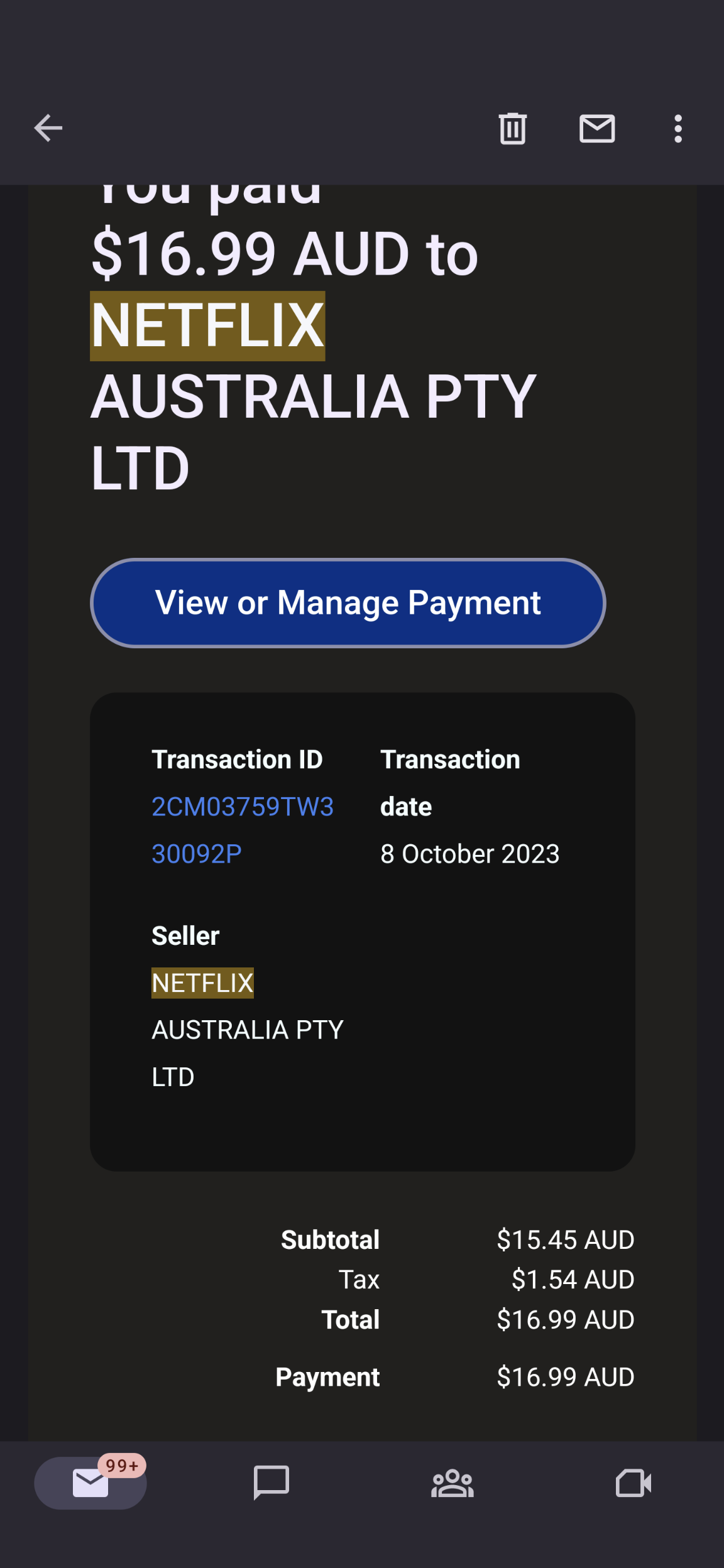
Task: Delete this Netflix receipt email
Action: click(x=512, y=128)
